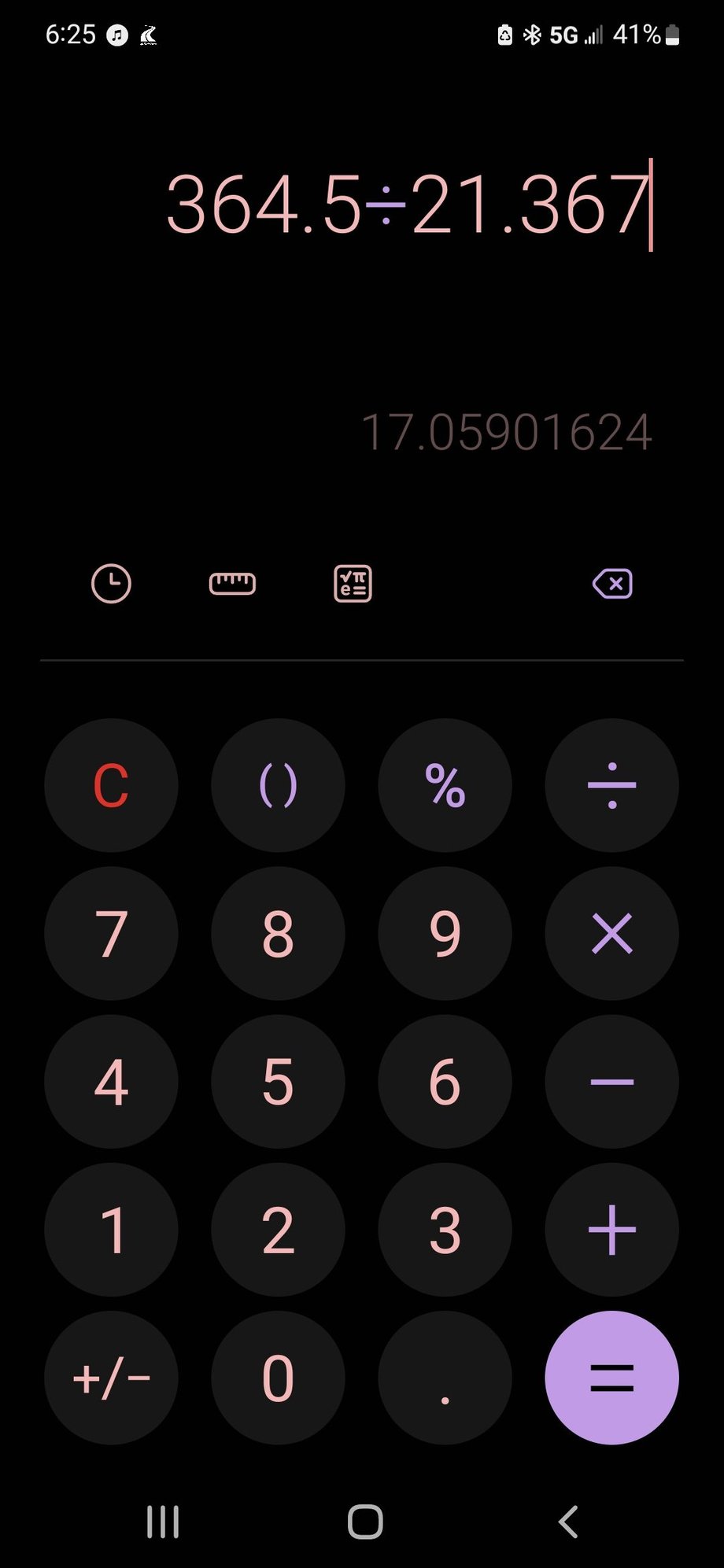This screenshot has width=724, height=1568.
Task: Tap the minus operator
Action: click(x=611, y=1081)
